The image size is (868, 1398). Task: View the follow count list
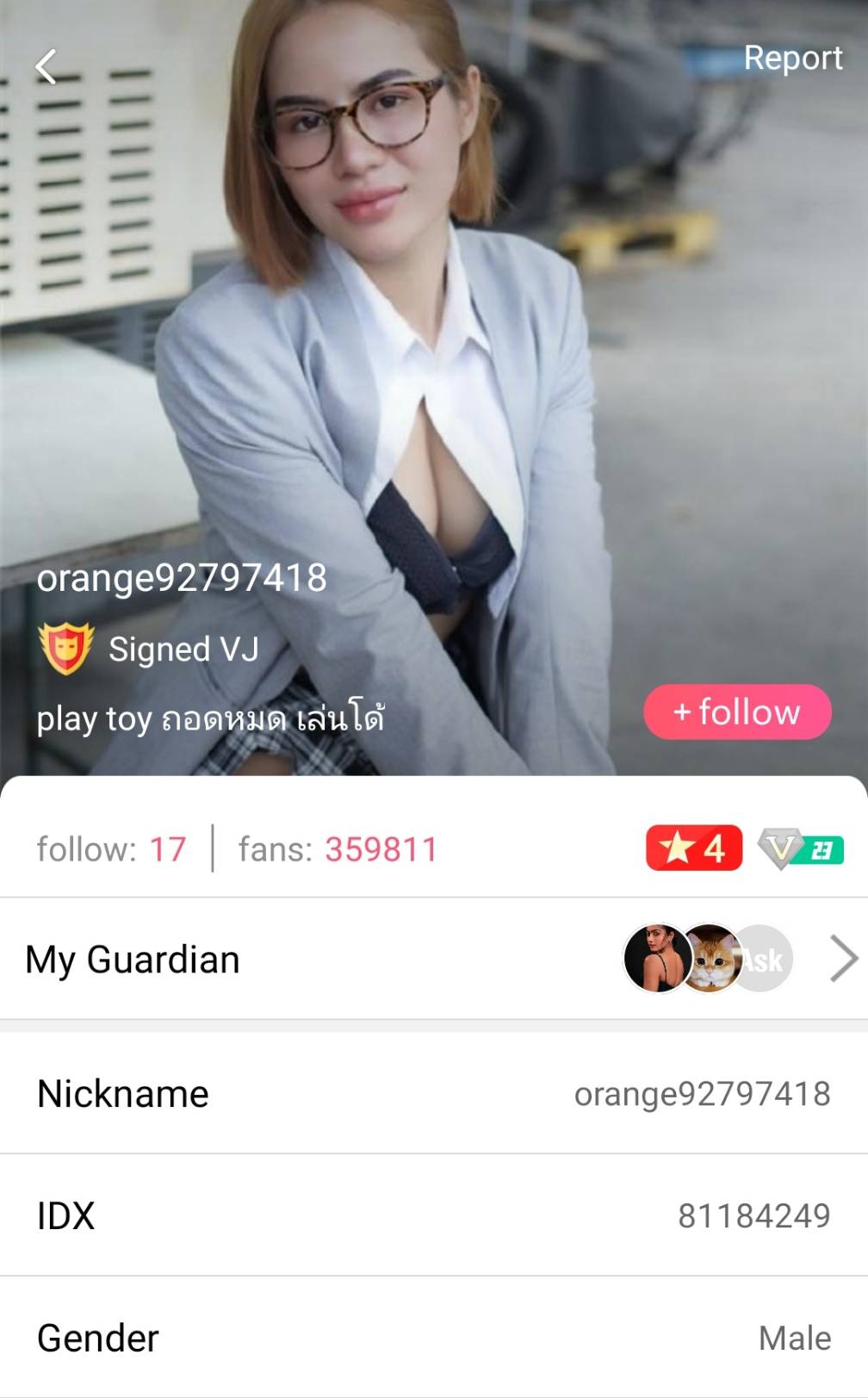pos(111,849)
